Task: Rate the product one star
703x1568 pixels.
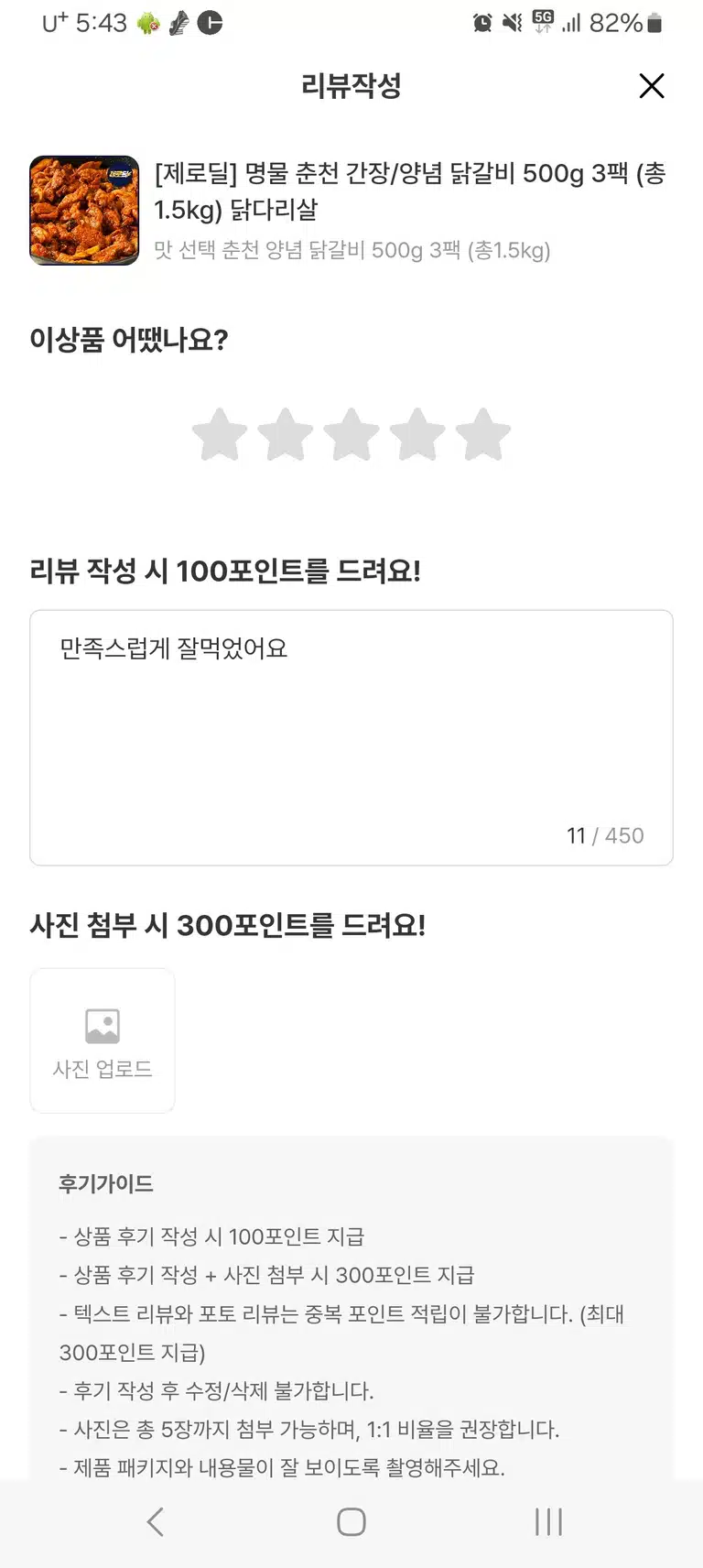Action: tap(220, 434)
